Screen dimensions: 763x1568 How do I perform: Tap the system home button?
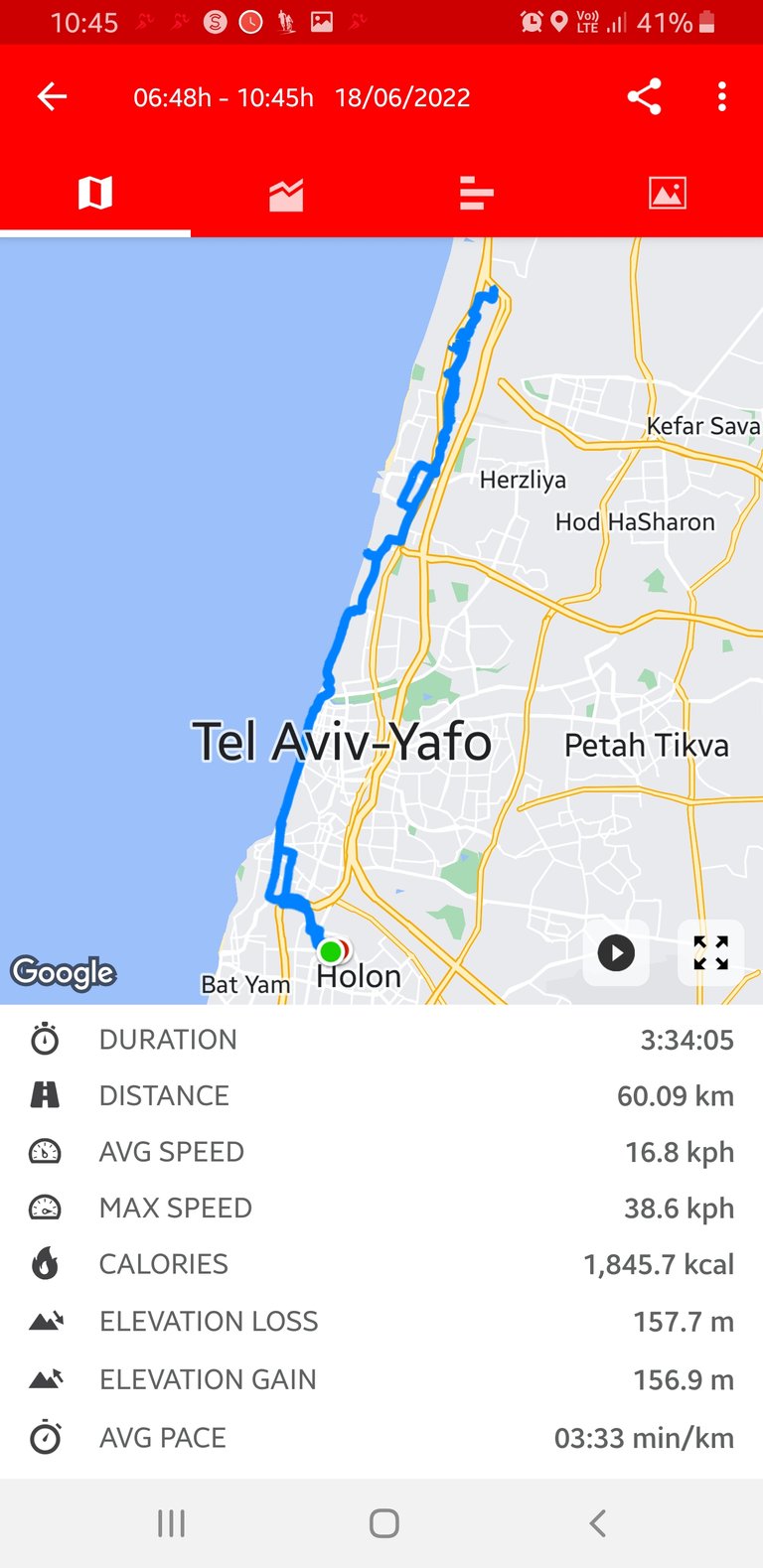(383, 1523)
